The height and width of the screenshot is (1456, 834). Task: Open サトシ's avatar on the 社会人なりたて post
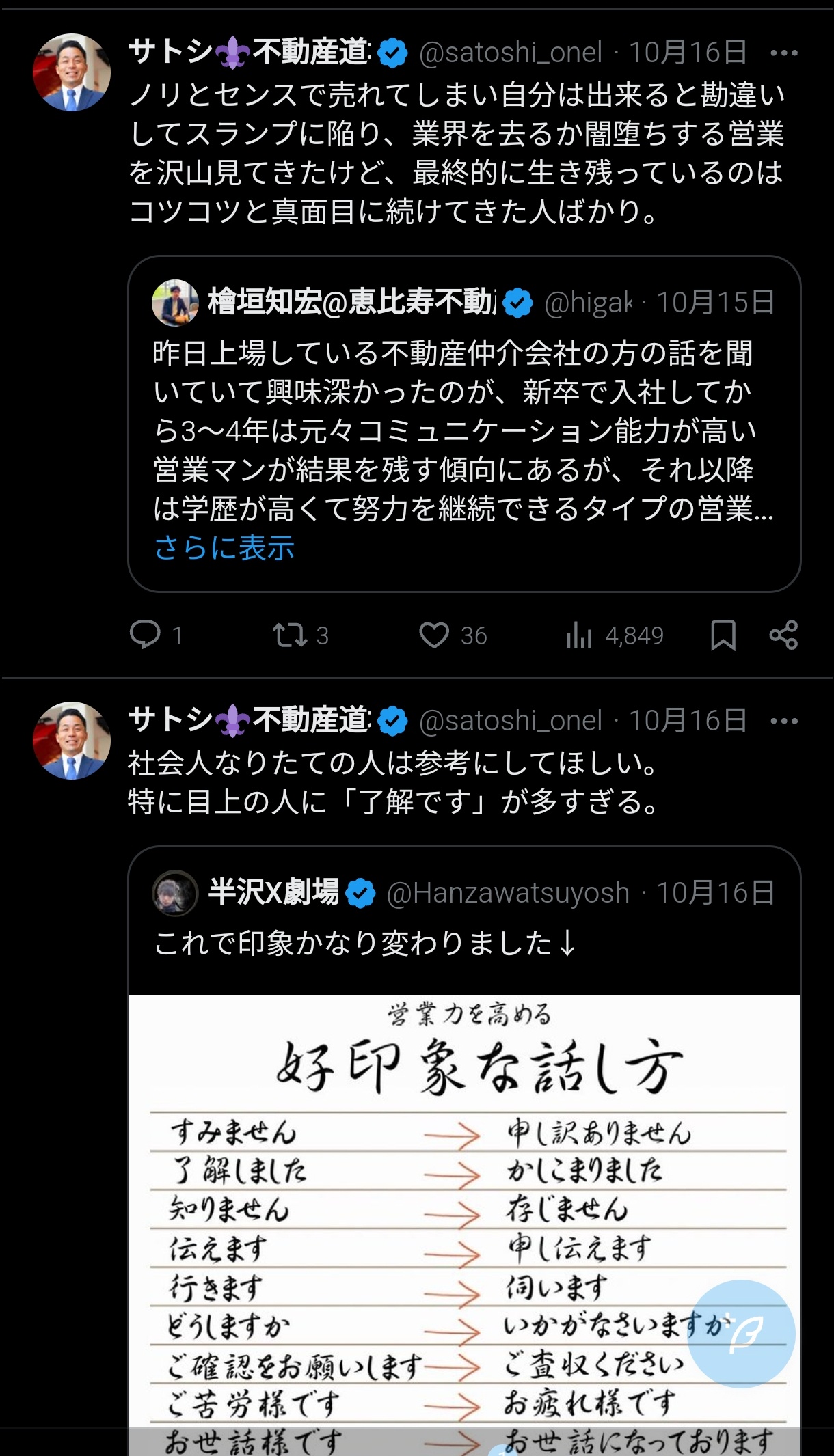(72, 741)
